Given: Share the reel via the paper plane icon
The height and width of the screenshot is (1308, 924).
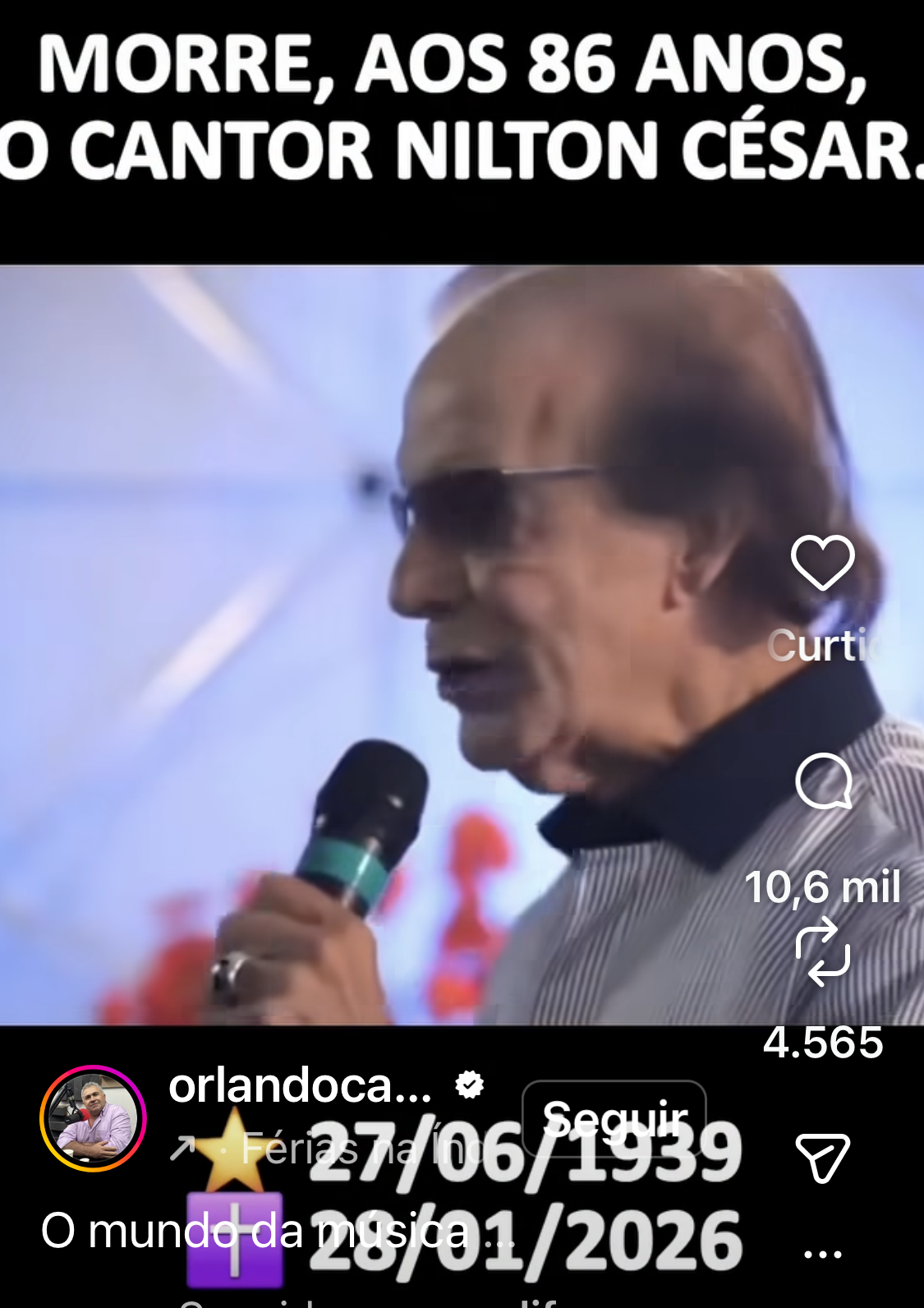Looking at the screenshot, I should [x=822, y=1157].
